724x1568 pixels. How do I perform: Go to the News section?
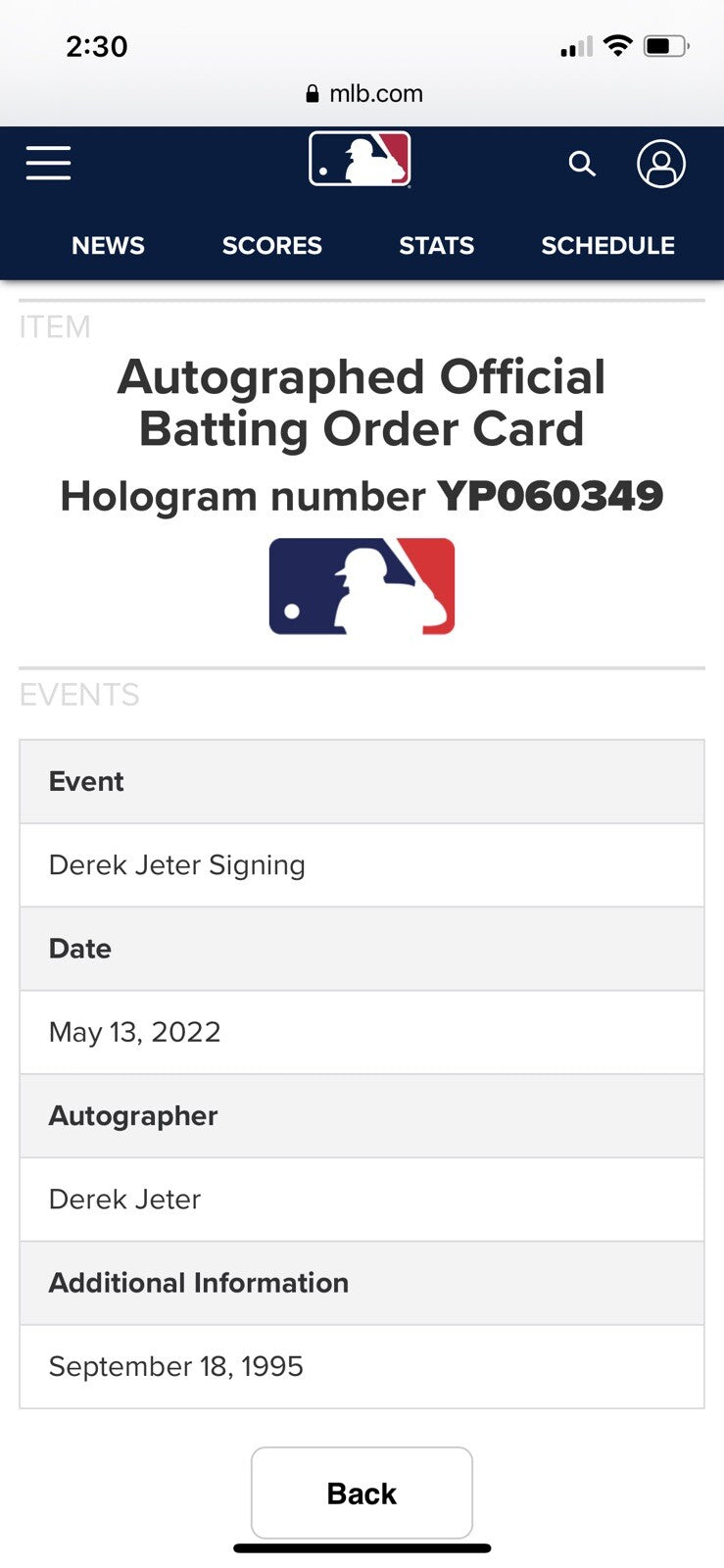pos(108,246)
